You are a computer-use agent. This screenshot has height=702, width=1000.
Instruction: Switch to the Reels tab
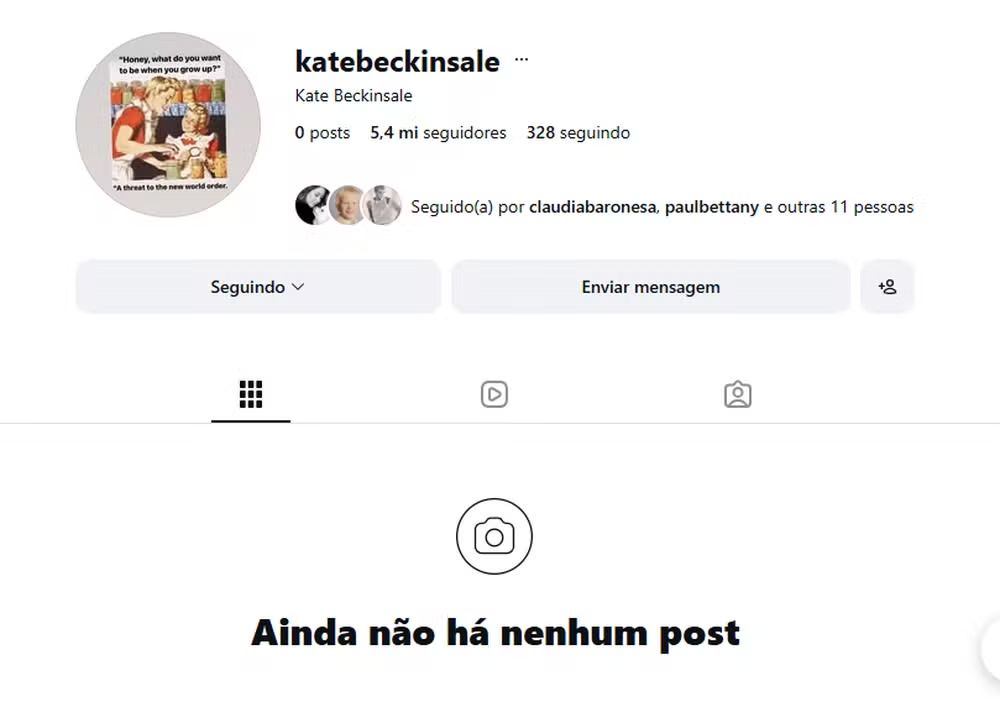(494, 395)
